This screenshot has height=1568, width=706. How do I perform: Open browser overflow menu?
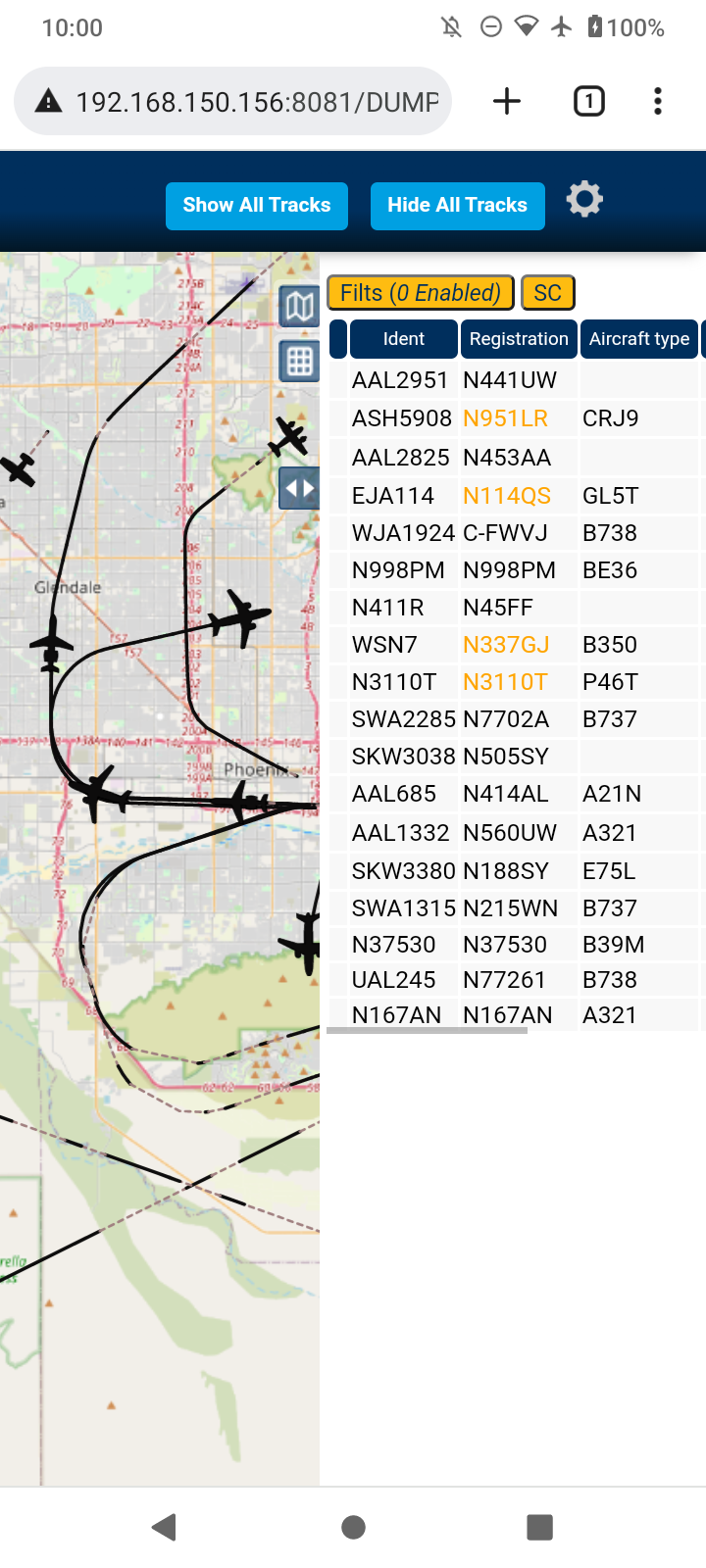click(x=658, y=101)
